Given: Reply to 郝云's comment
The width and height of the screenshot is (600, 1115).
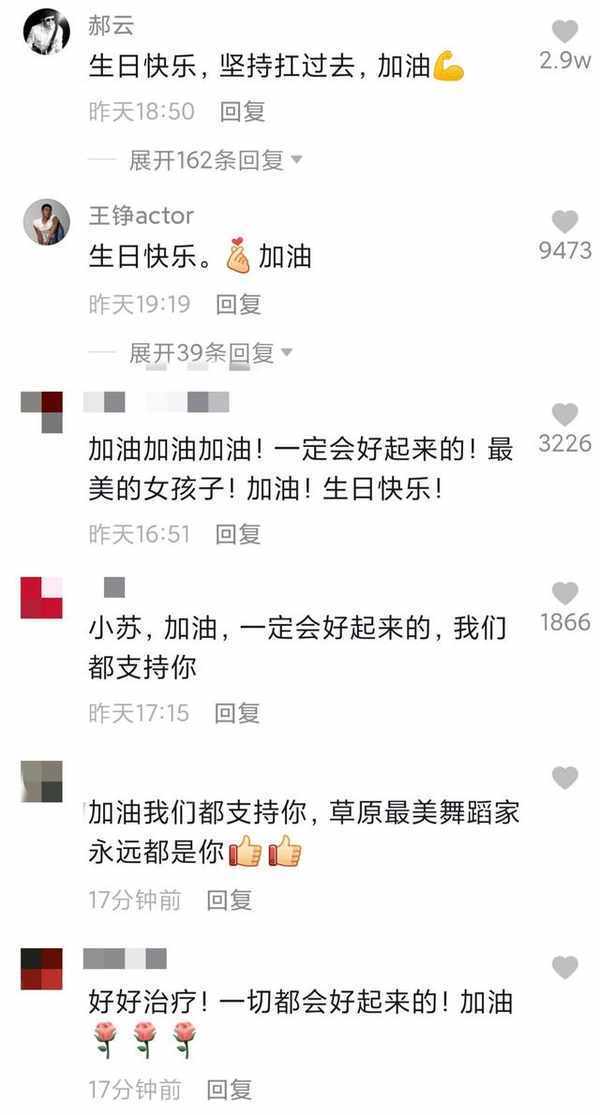Looking at the screenshot, I should click(242, 112).
